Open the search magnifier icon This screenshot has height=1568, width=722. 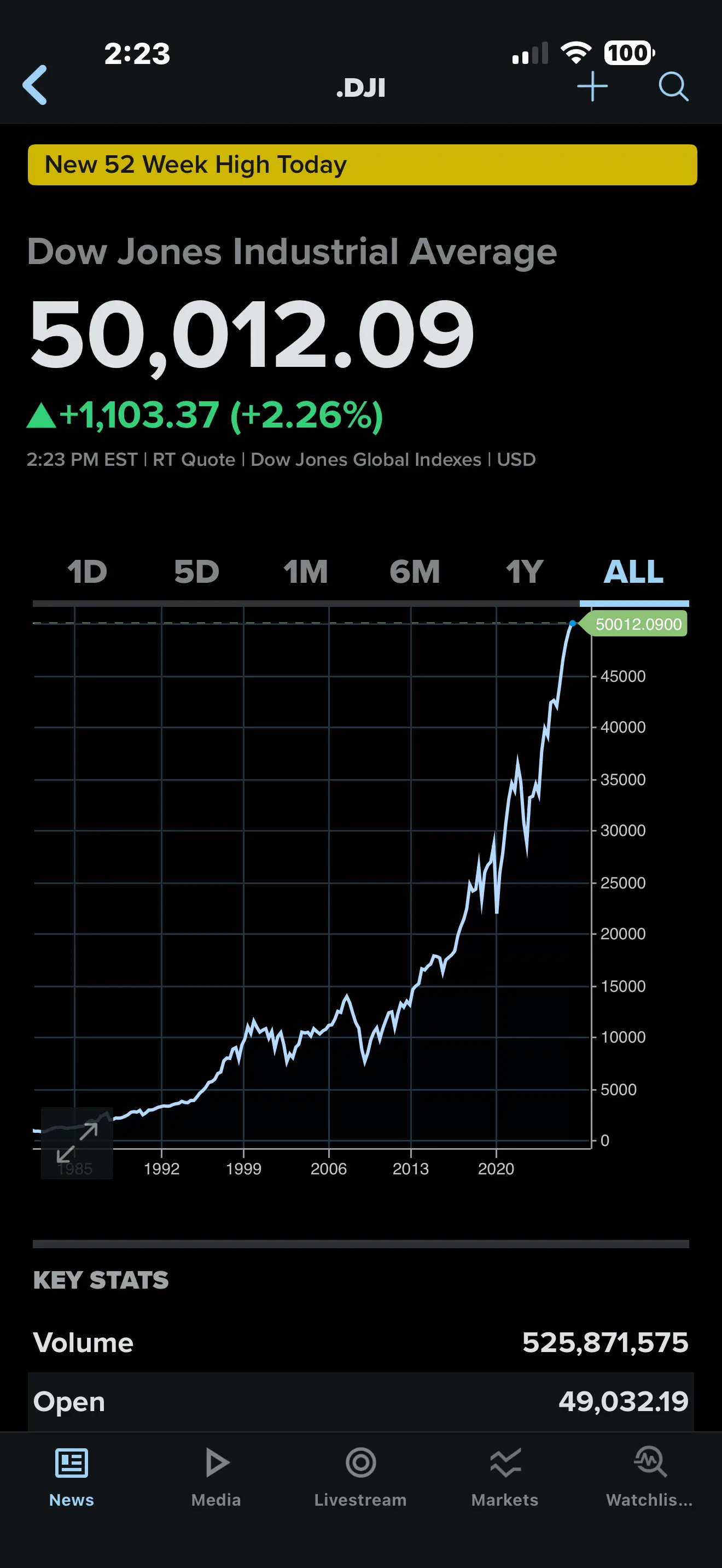tap(673, 86)
